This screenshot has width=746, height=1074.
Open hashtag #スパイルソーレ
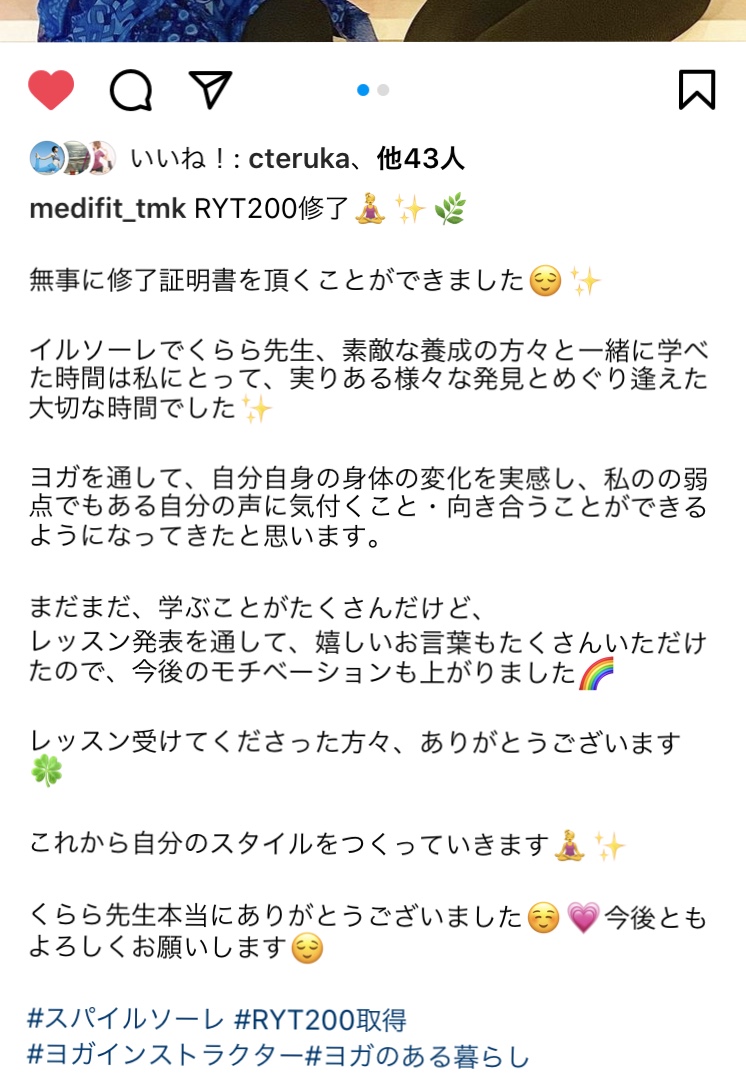(x=126, y=1020)
